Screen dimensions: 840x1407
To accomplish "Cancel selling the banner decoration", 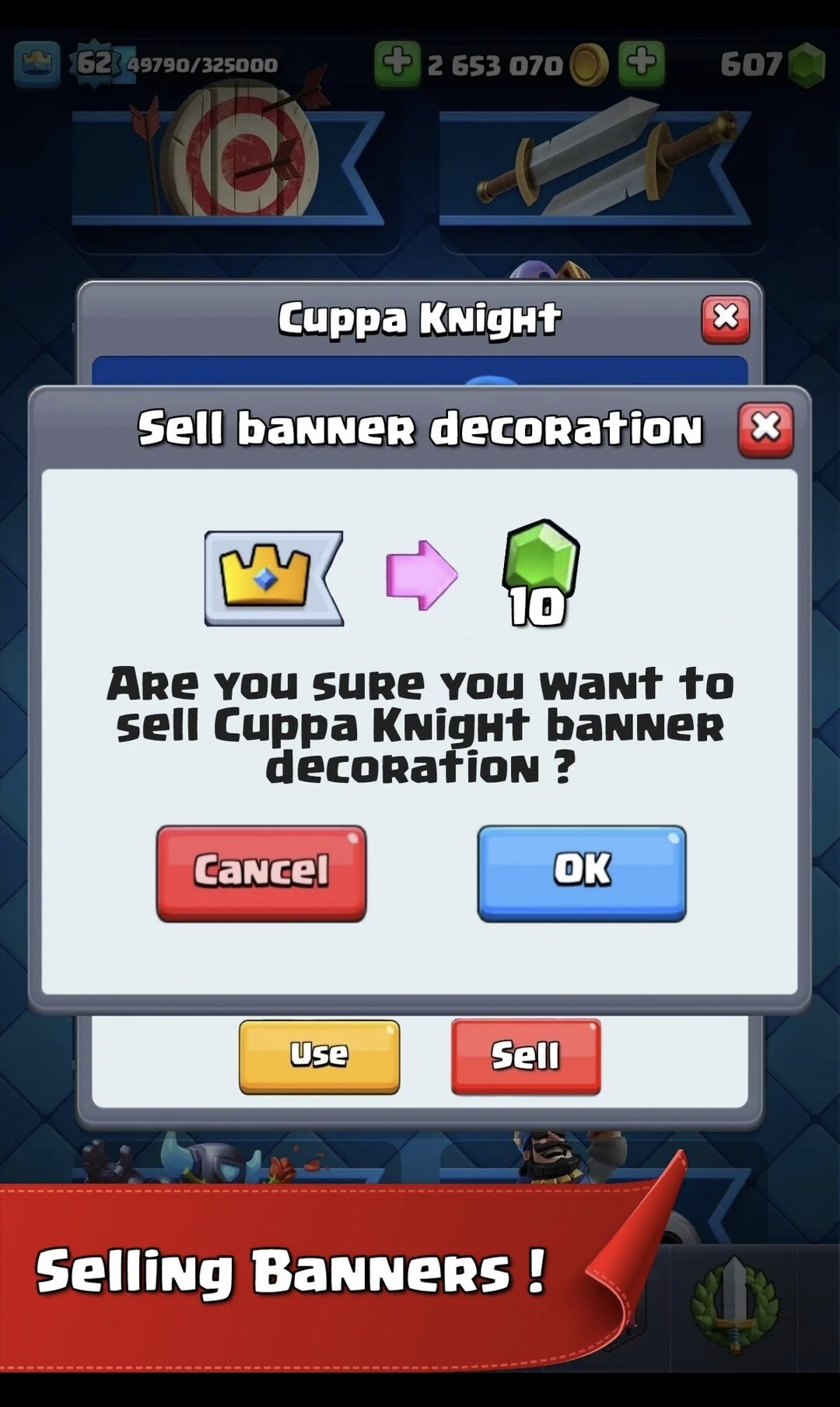I will [261, 873].
